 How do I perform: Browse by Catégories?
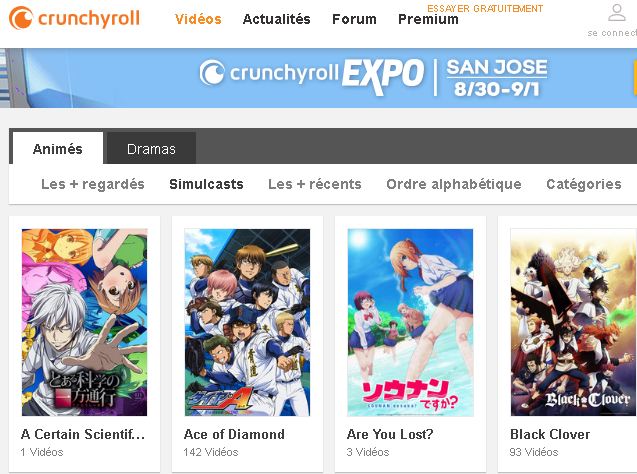tap(583, 184)
